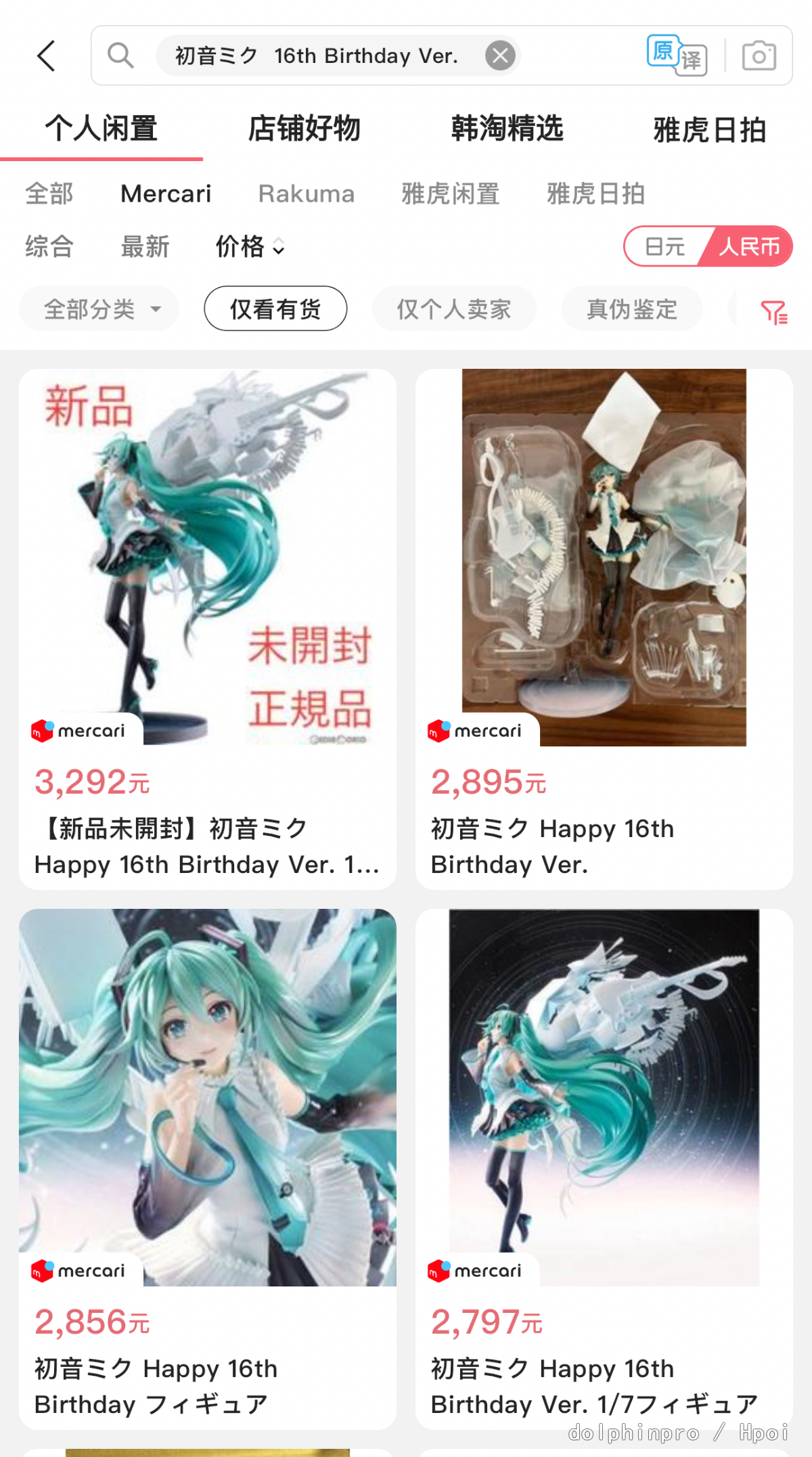Select the 雅虎闲置 source filter

click(x=451, y=194)
